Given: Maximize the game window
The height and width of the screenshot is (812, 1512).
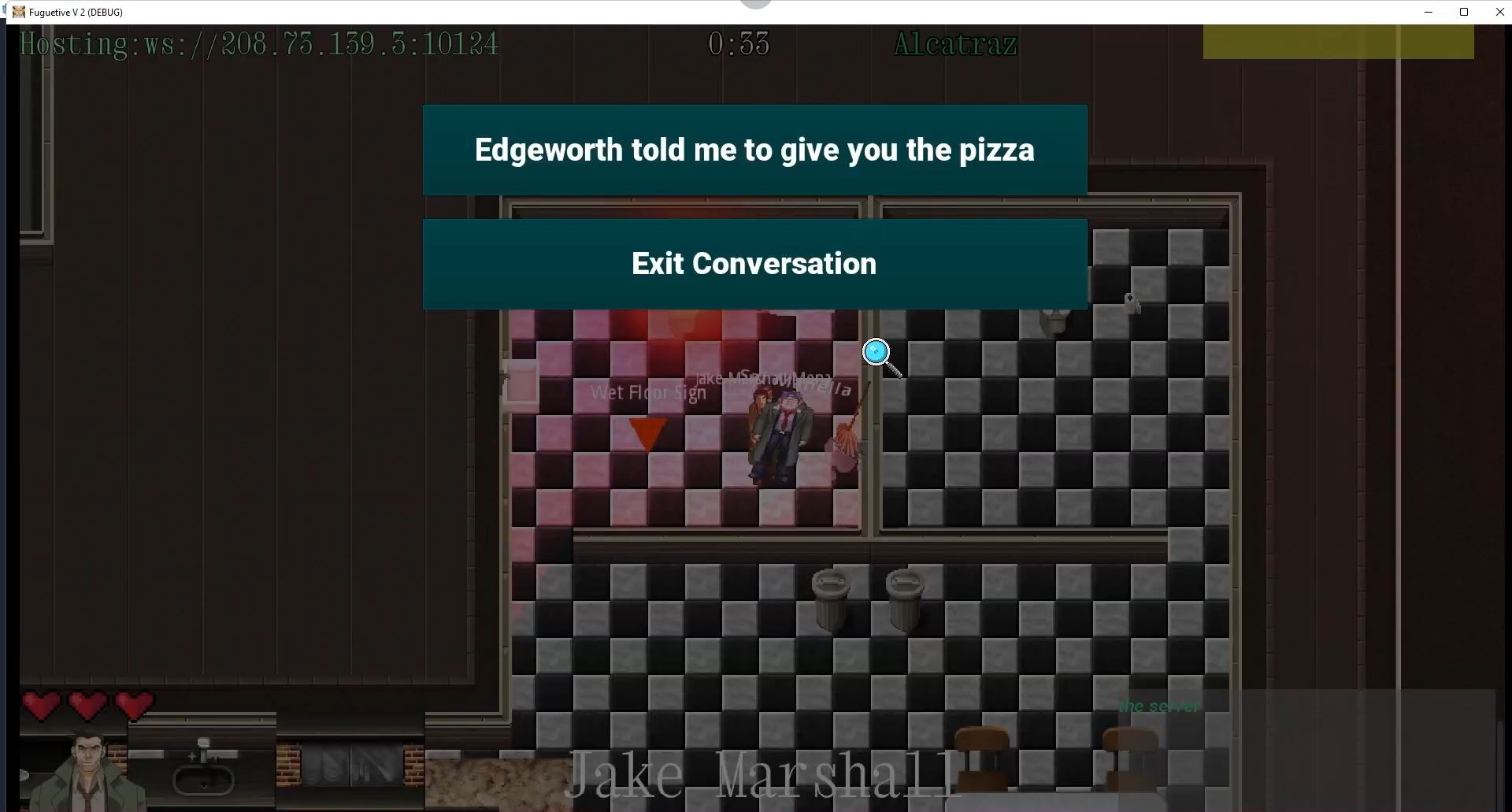Looking at the screenshot, I should pos(1464,12).
